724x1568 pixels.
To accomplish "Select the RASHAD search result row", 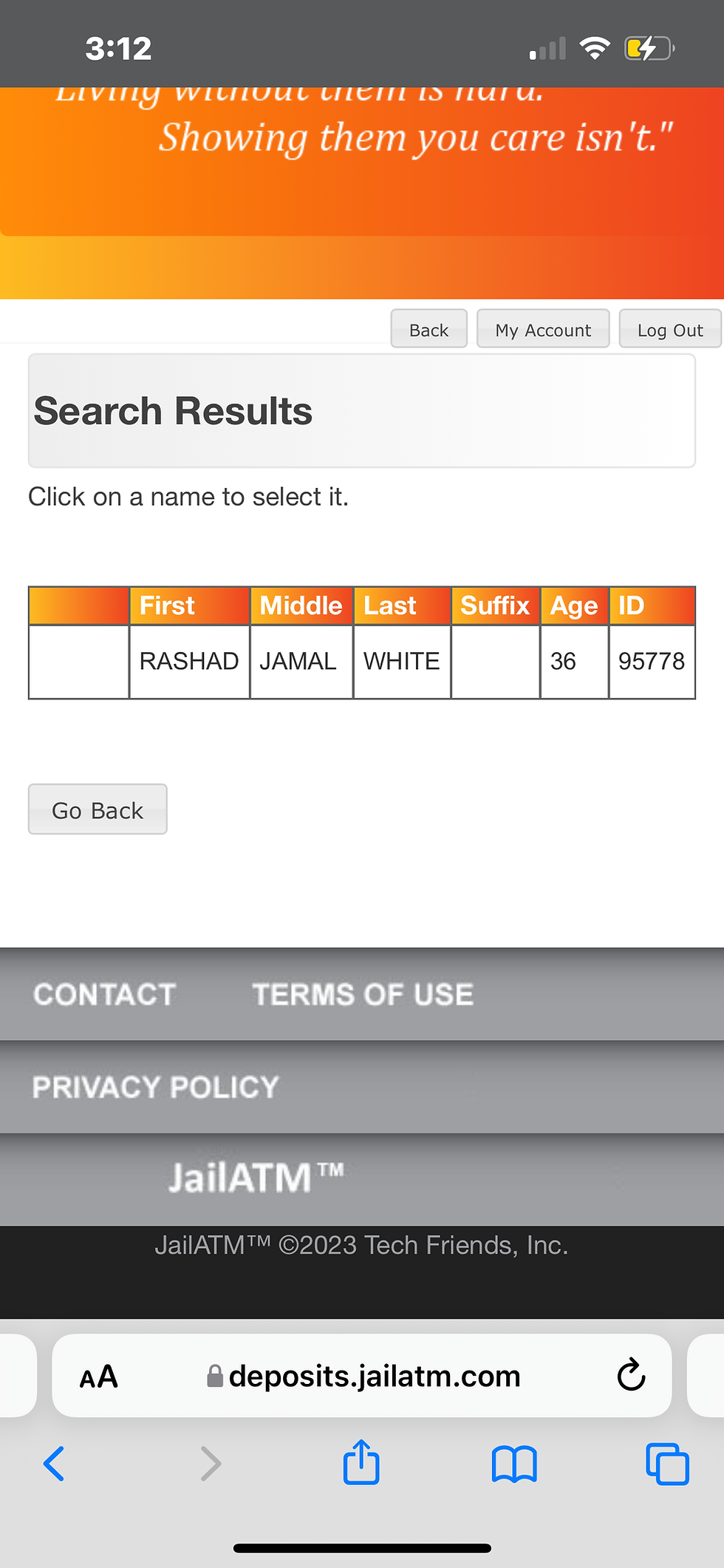I will [189, 661].
